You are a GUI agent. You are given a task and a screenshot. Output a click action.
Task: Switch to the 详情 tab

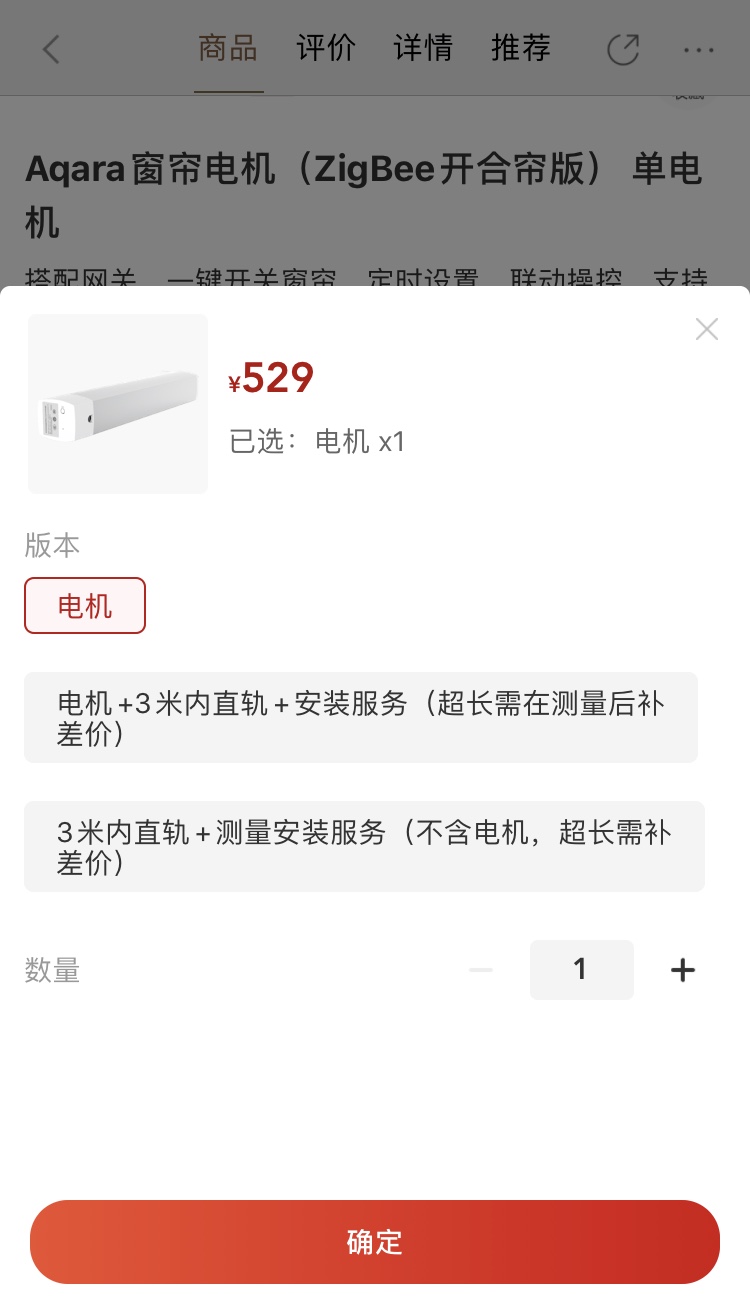click(423, 48)
